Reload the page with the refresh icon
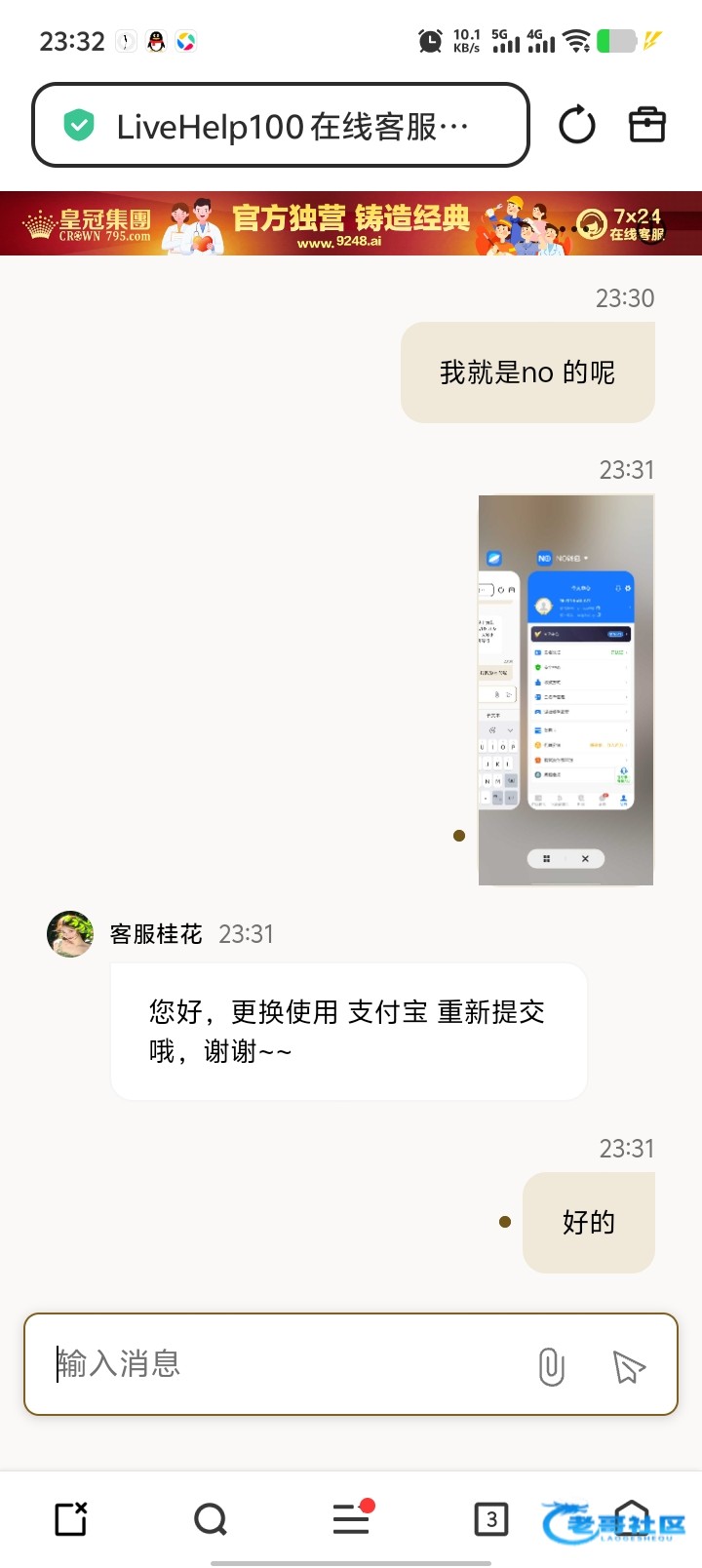Image resolution: width=702 pixels, height=1568 pixels. (577, 125)
